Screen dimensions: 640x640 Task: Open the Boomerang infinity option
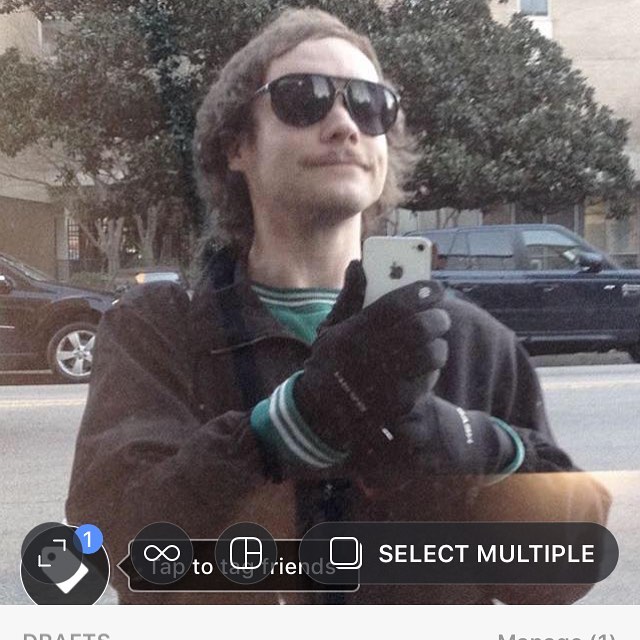161,553
